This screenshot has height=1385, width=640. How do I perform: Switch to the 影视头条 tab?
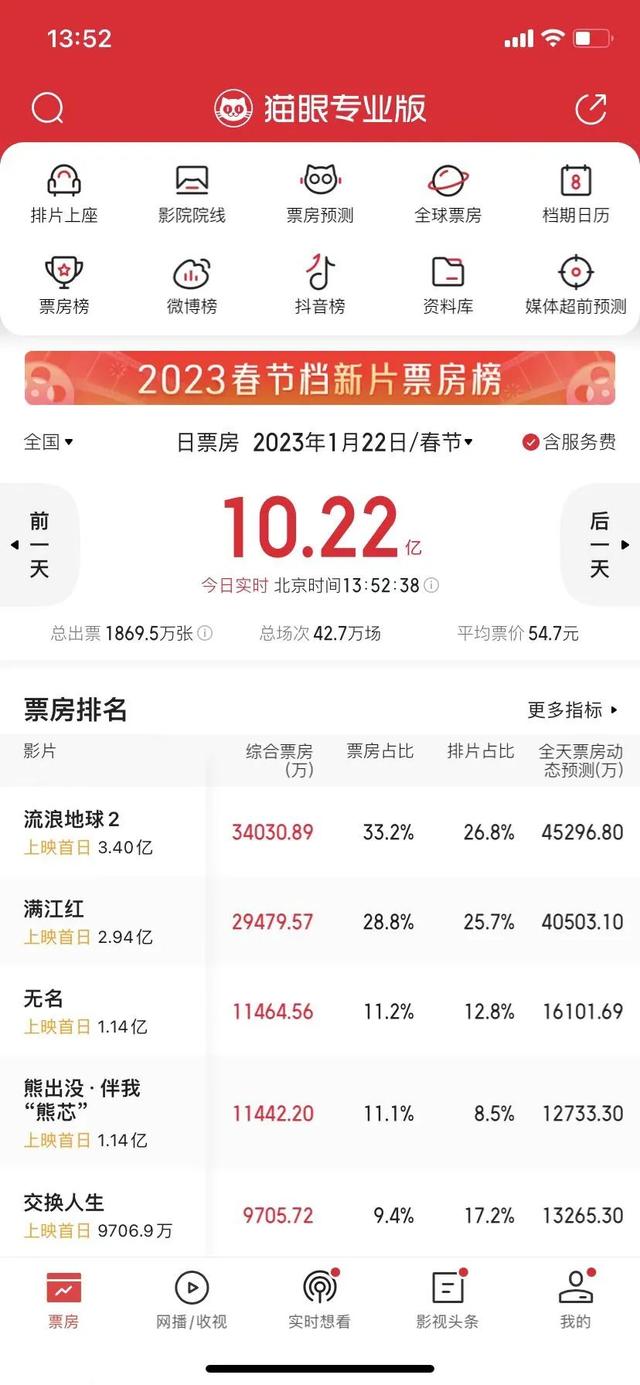pos(447,1300)
